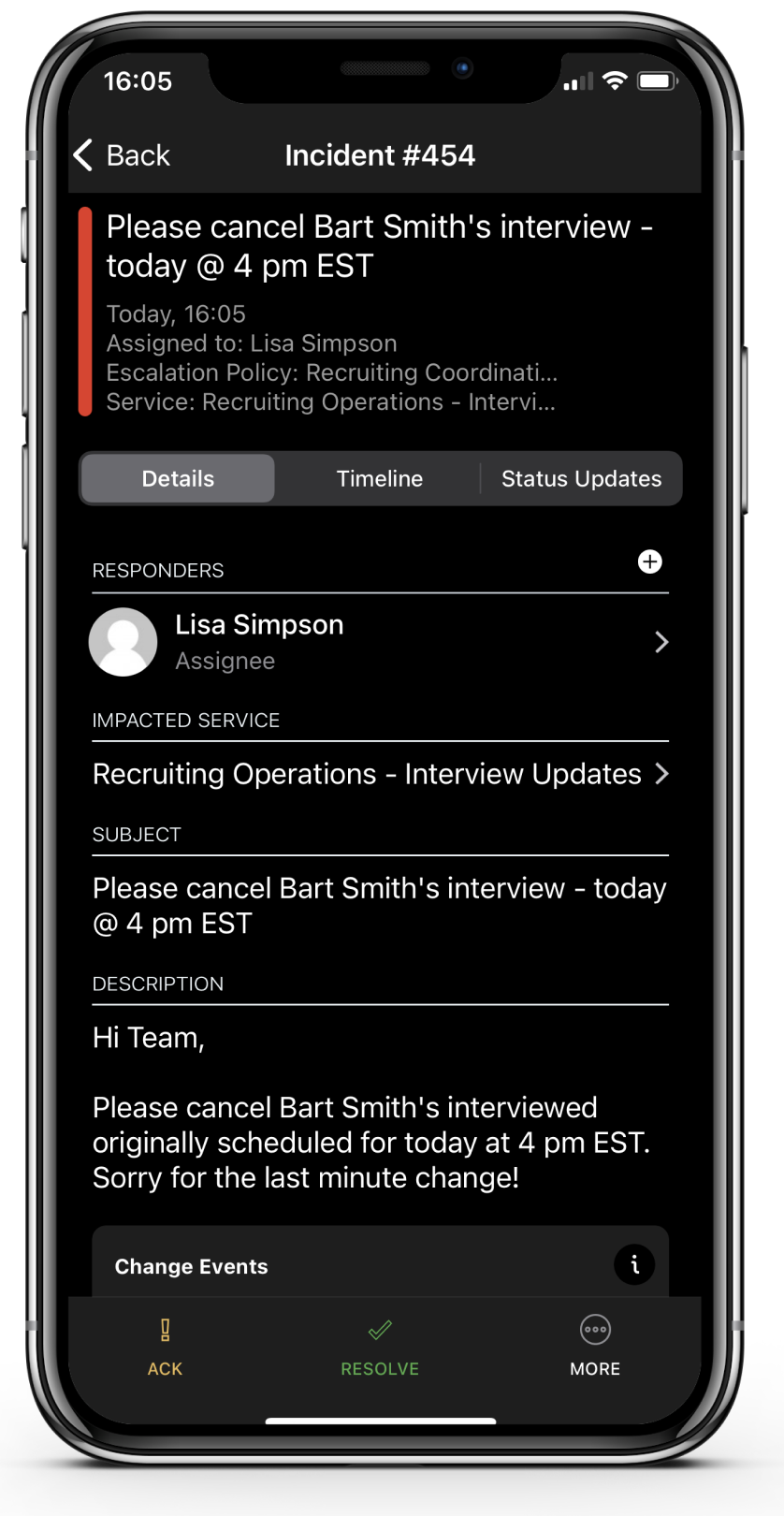Resolve the incident

[x=379, y=1346]
